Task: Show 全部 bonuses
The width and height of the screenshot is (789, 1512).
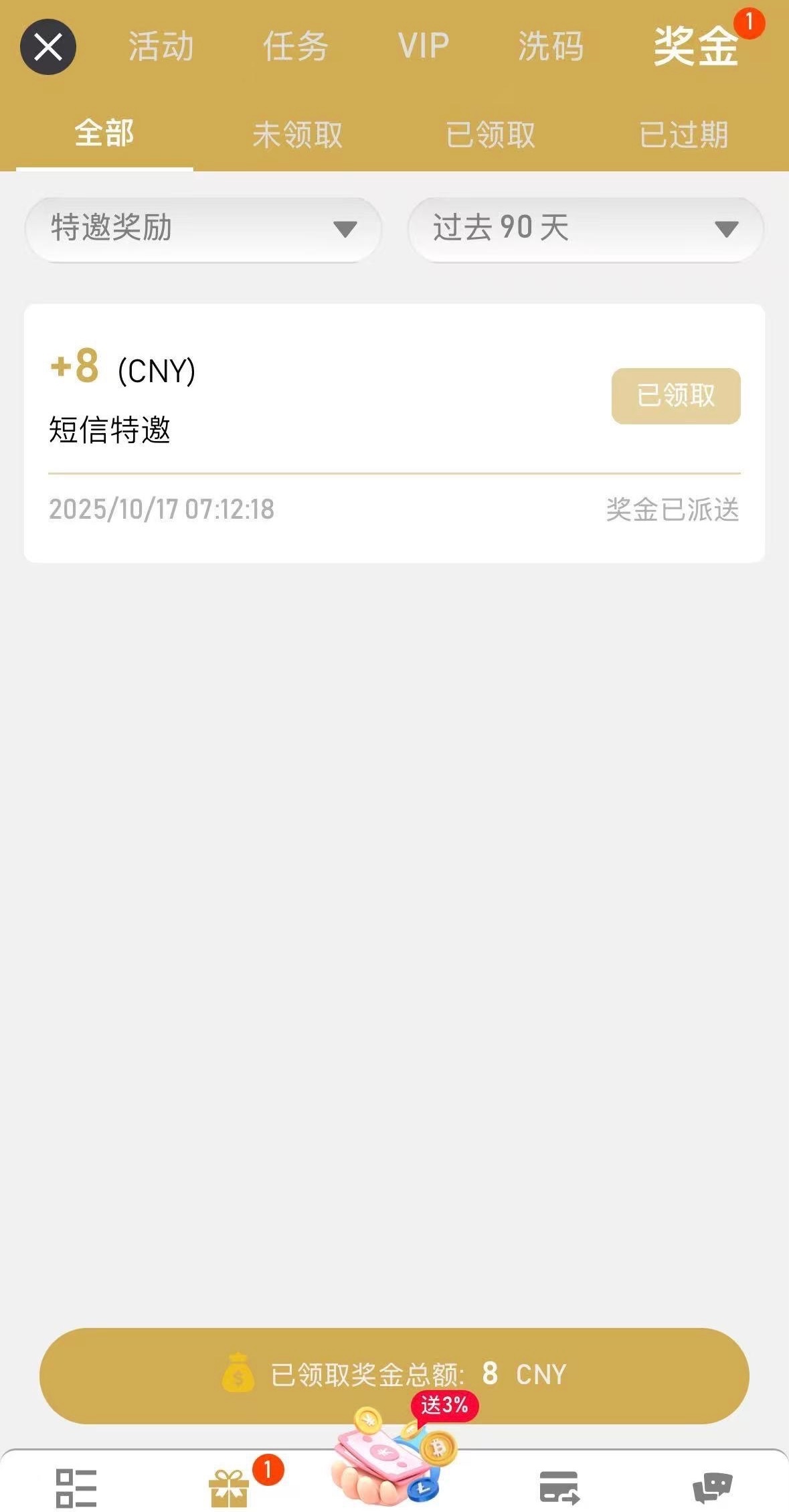Action: point(104,133)
